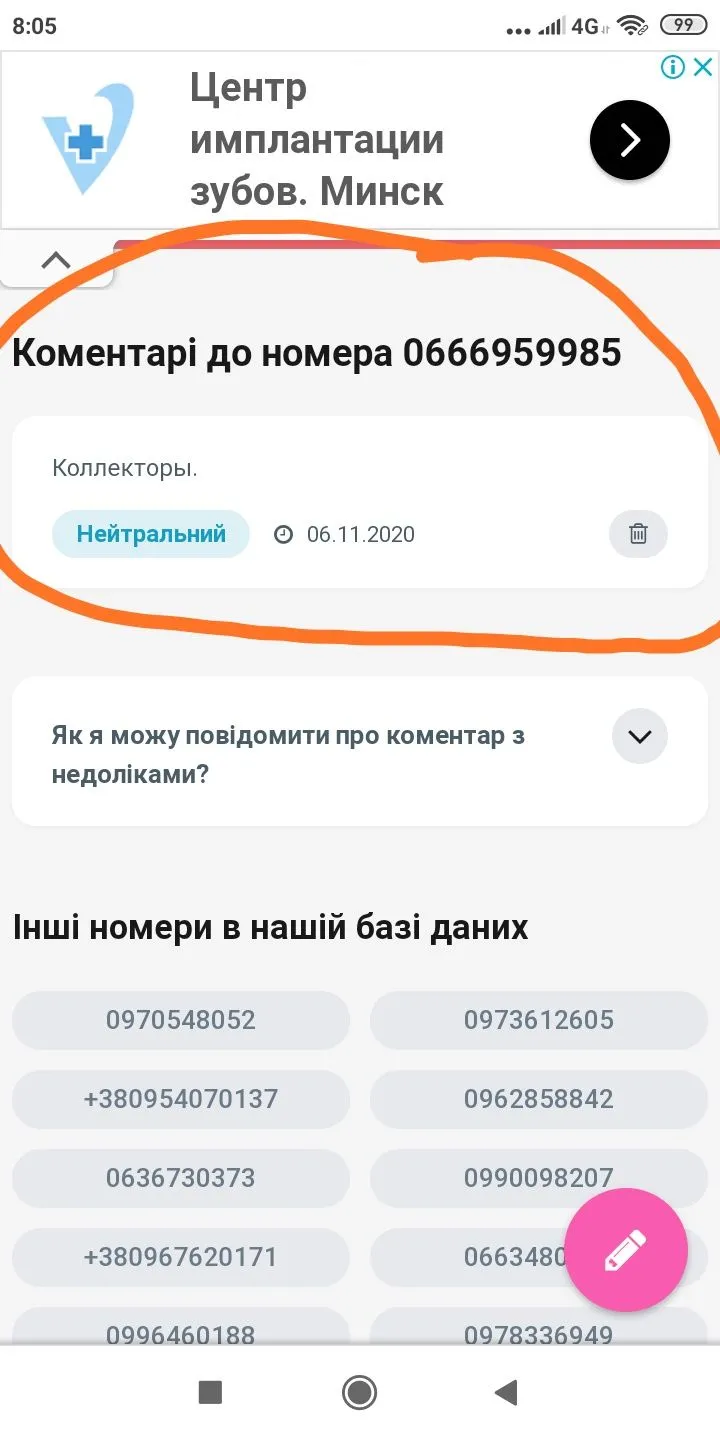Open the ad's black arrow button
720x1440 pixels.
(x=629, y=141)
